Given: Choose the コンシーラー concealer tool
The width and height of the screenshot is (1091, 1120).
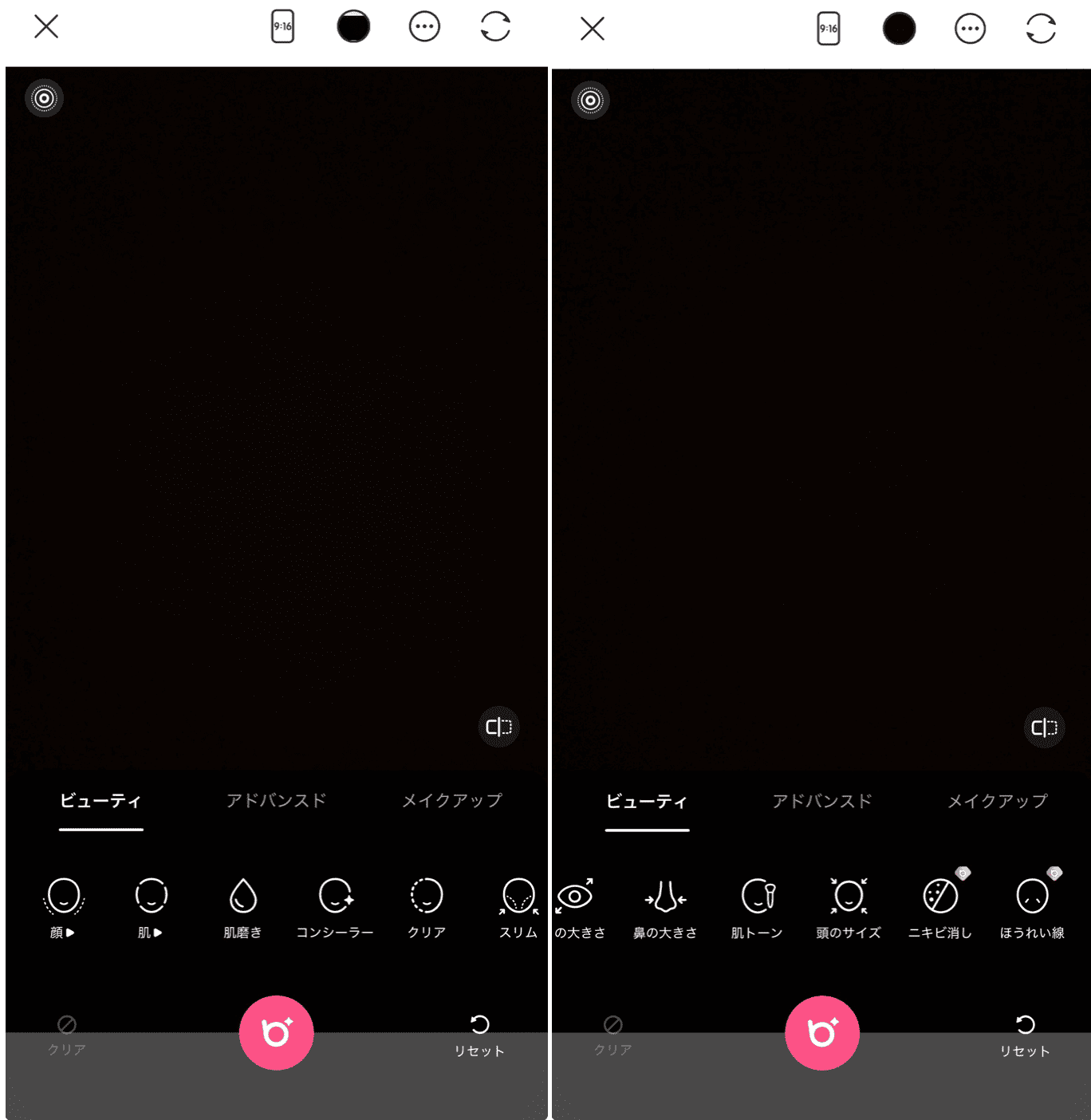Looking at the screenshot, I should (335, 907).
